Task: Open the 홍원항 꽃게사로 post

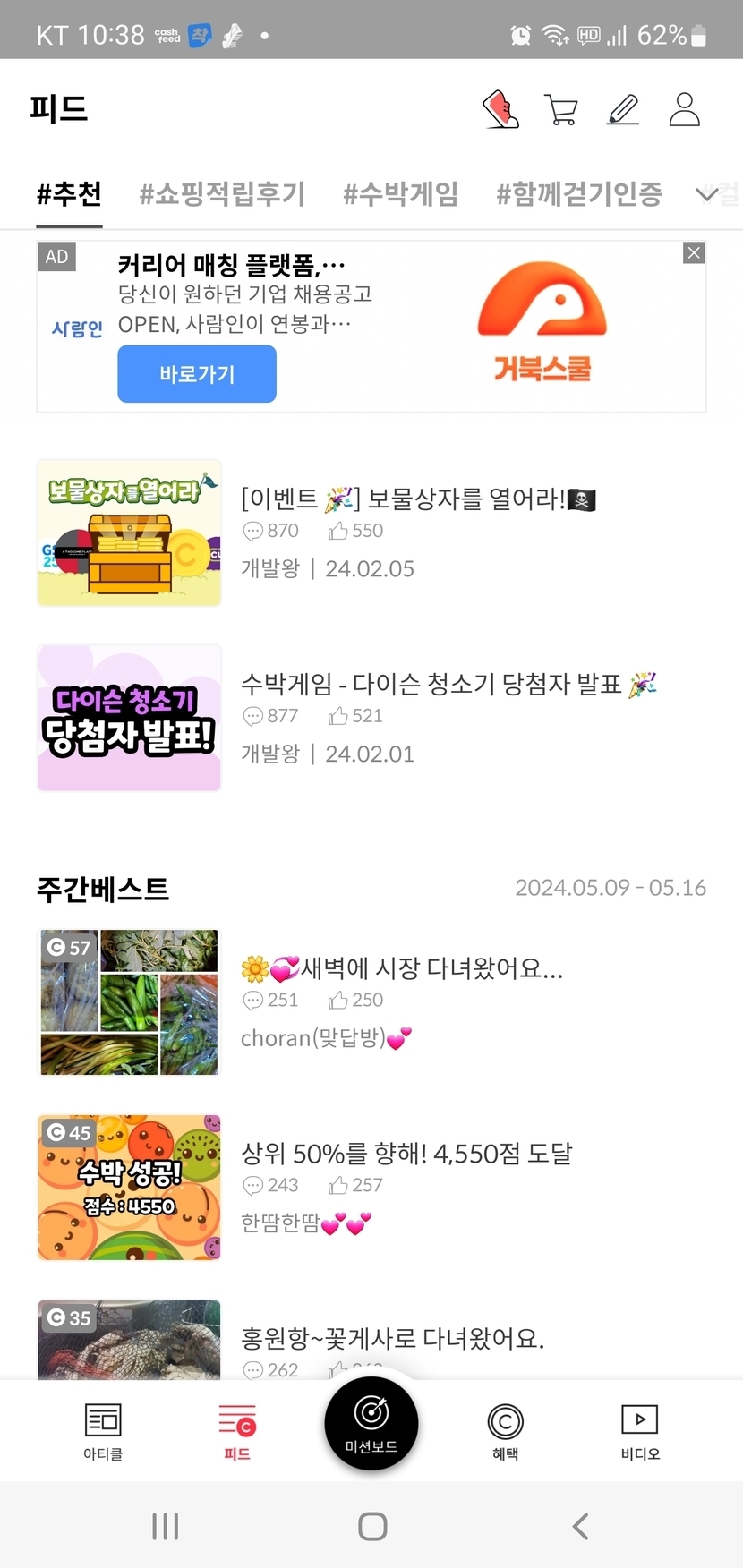Action: tap(392, 1339)
